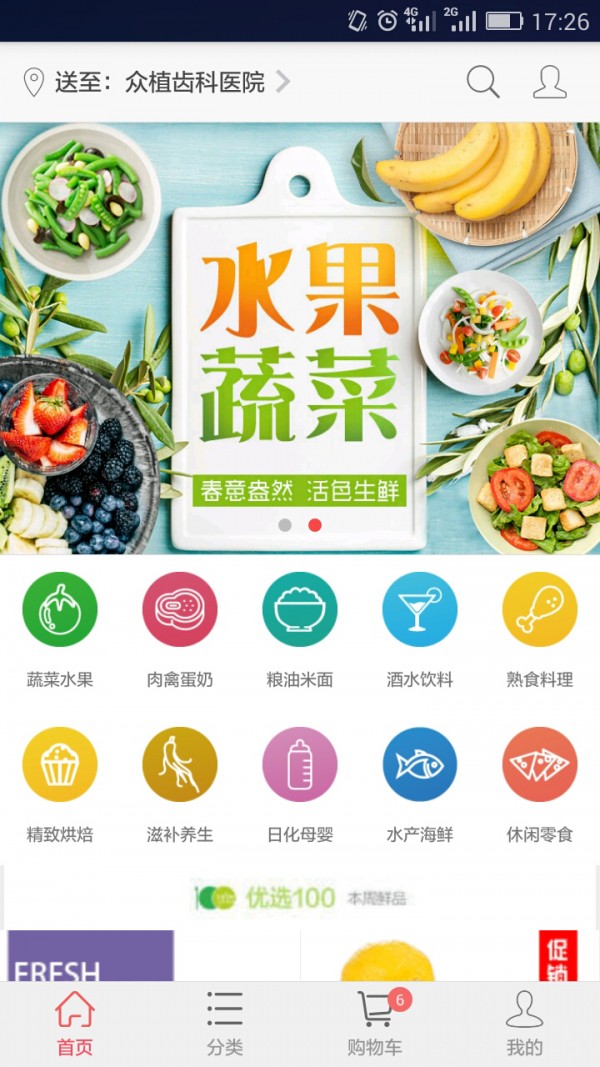Open the FRESH product tile
This screenshot has width=600, height=1067.
pos(90,957)
